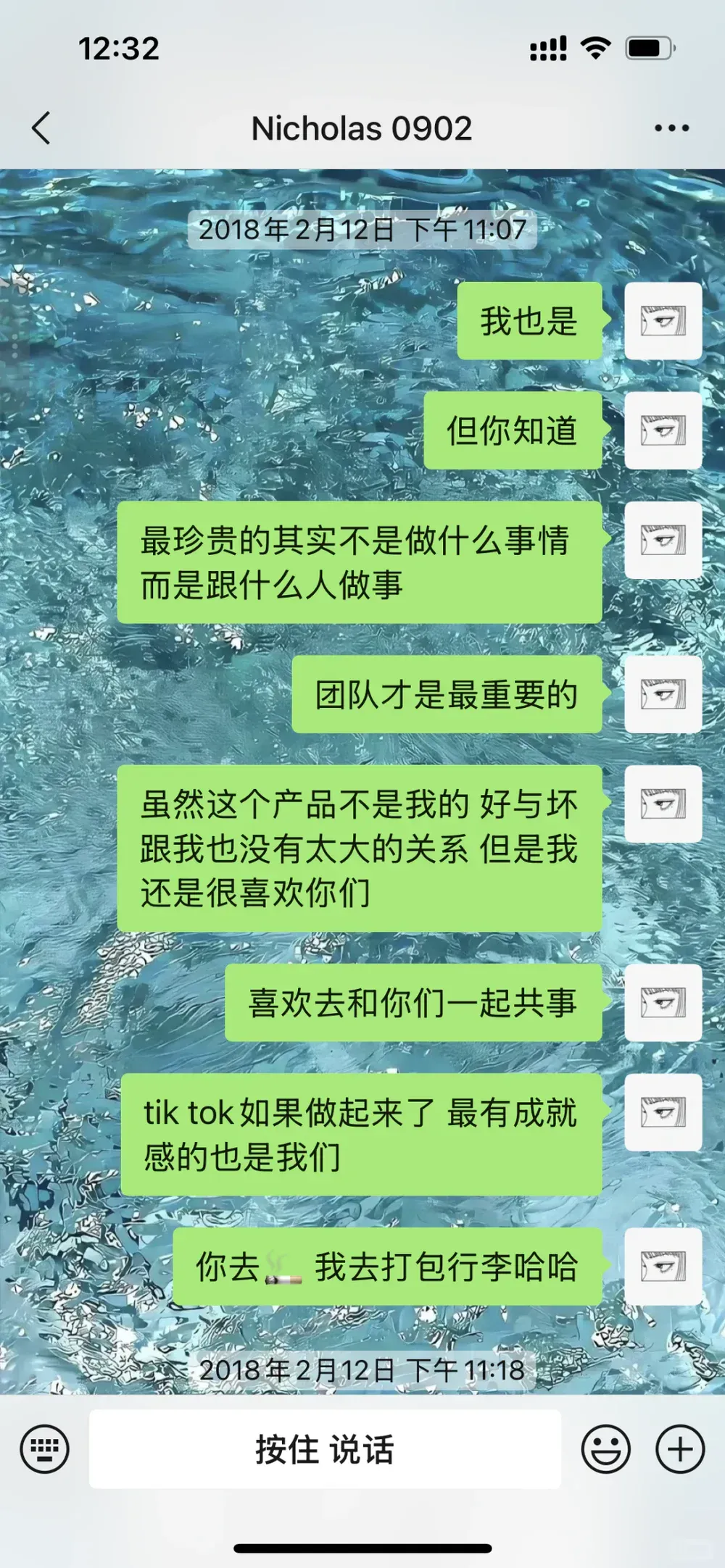Tap avatar next to the 我也是 message
725x1568 pixels.
pyautogui.click(x=662, y=321)
